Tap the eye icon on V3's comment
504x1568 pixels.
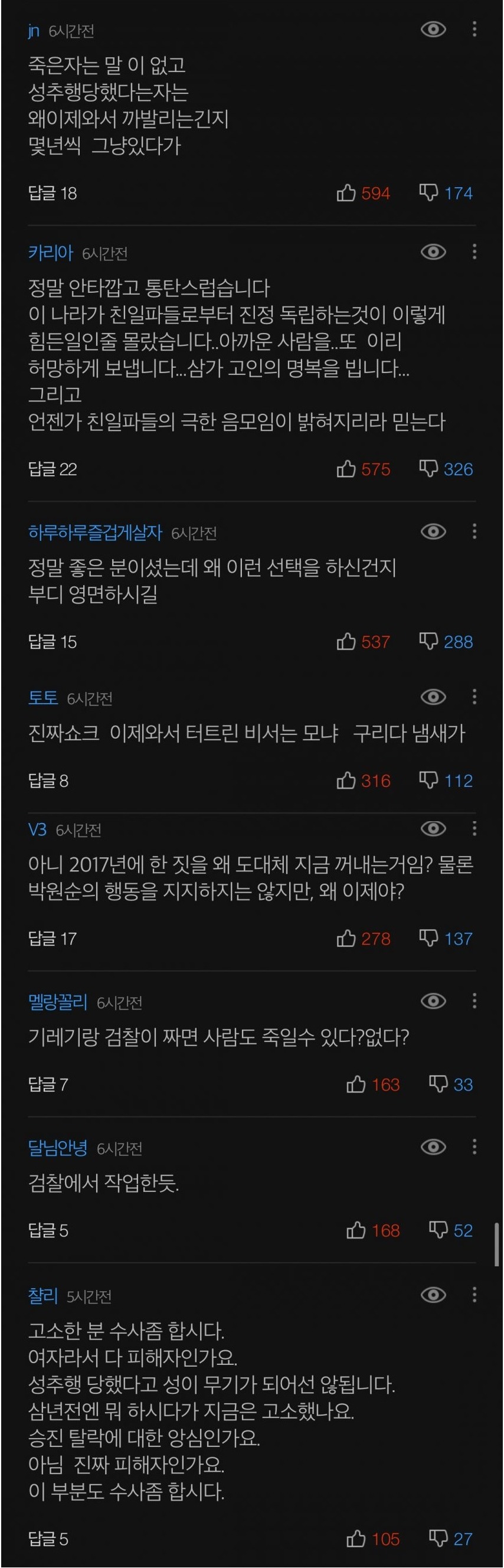433,828
